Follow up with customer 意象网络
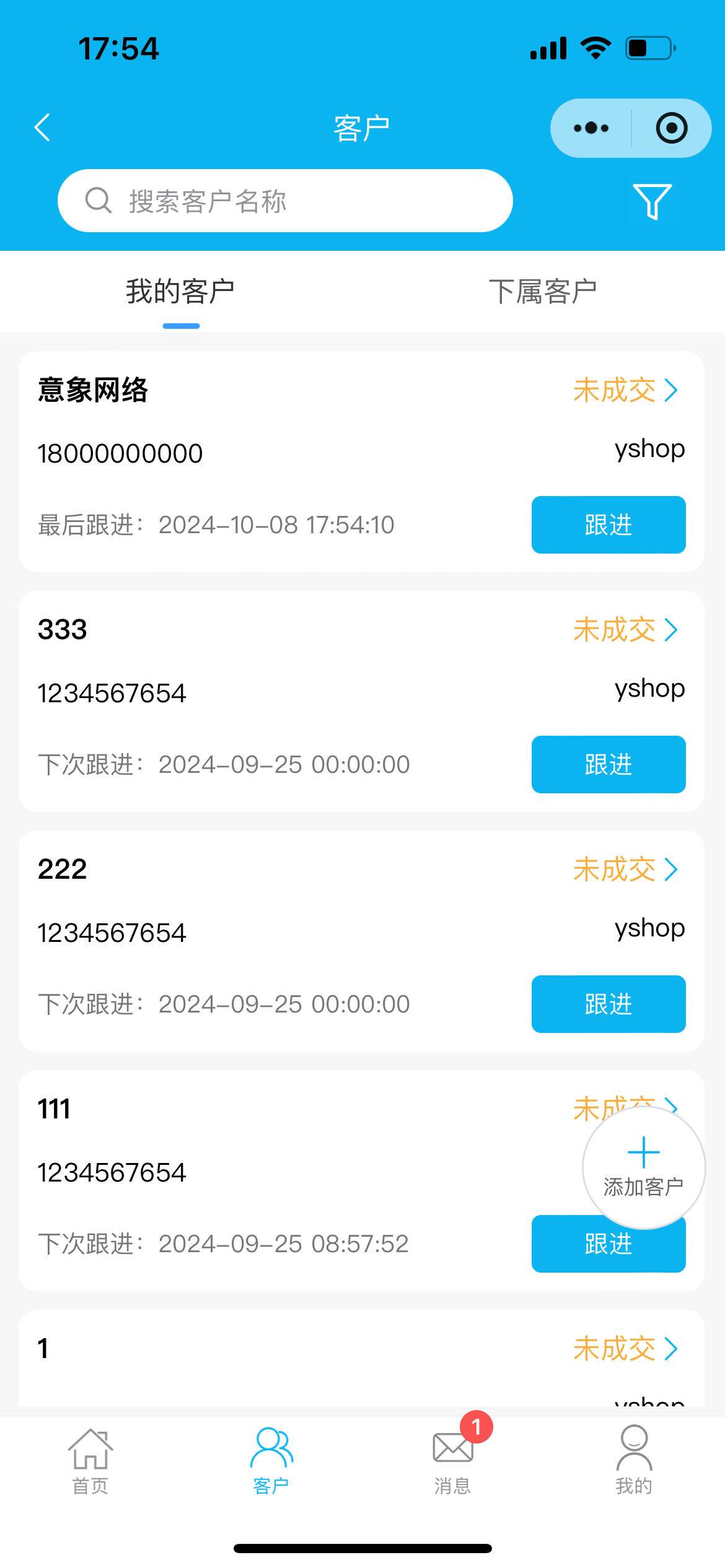 pos(608,525)
